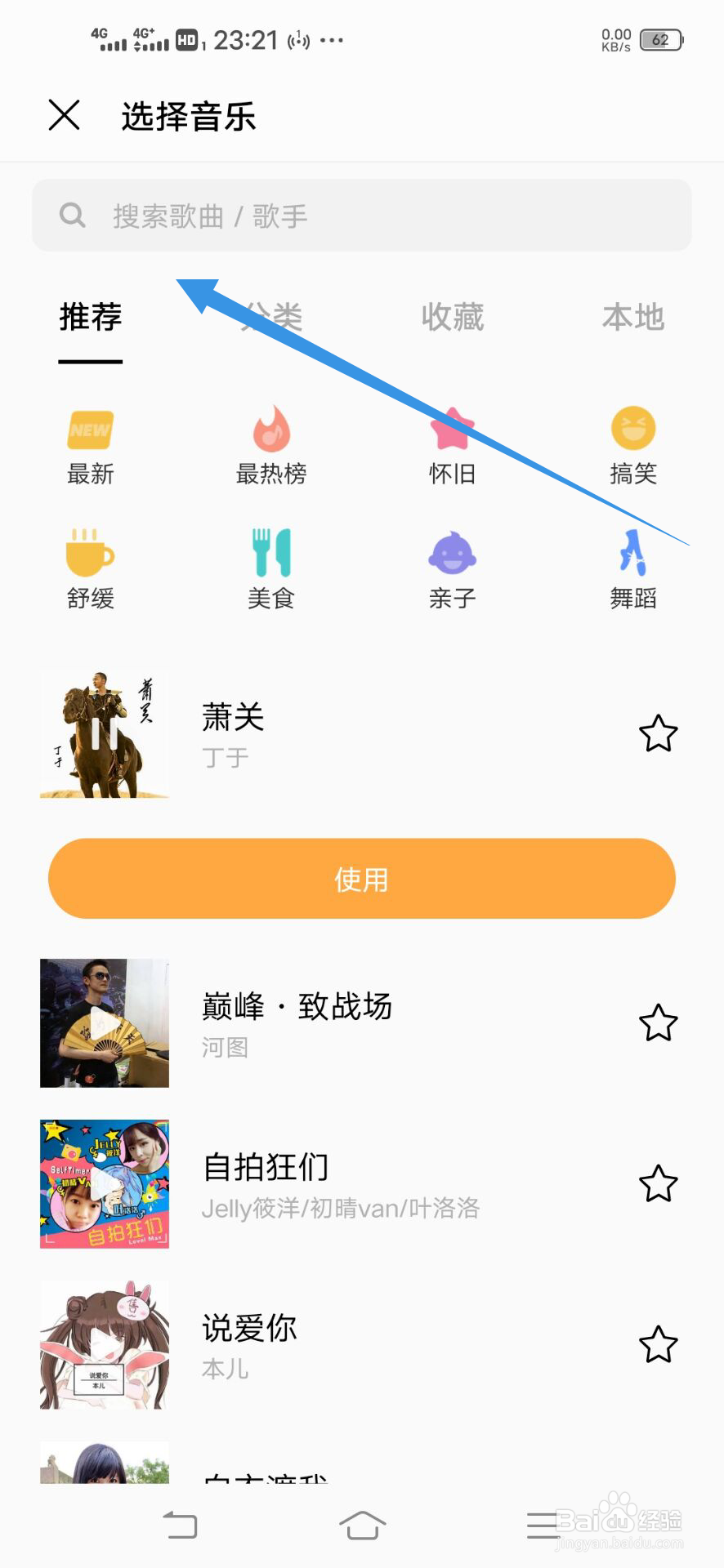The height and width of the screenshot is (1568, 724).
Task: Tap the 搜索歌曲 / 歌手 search box
Action: pos(361,216)
